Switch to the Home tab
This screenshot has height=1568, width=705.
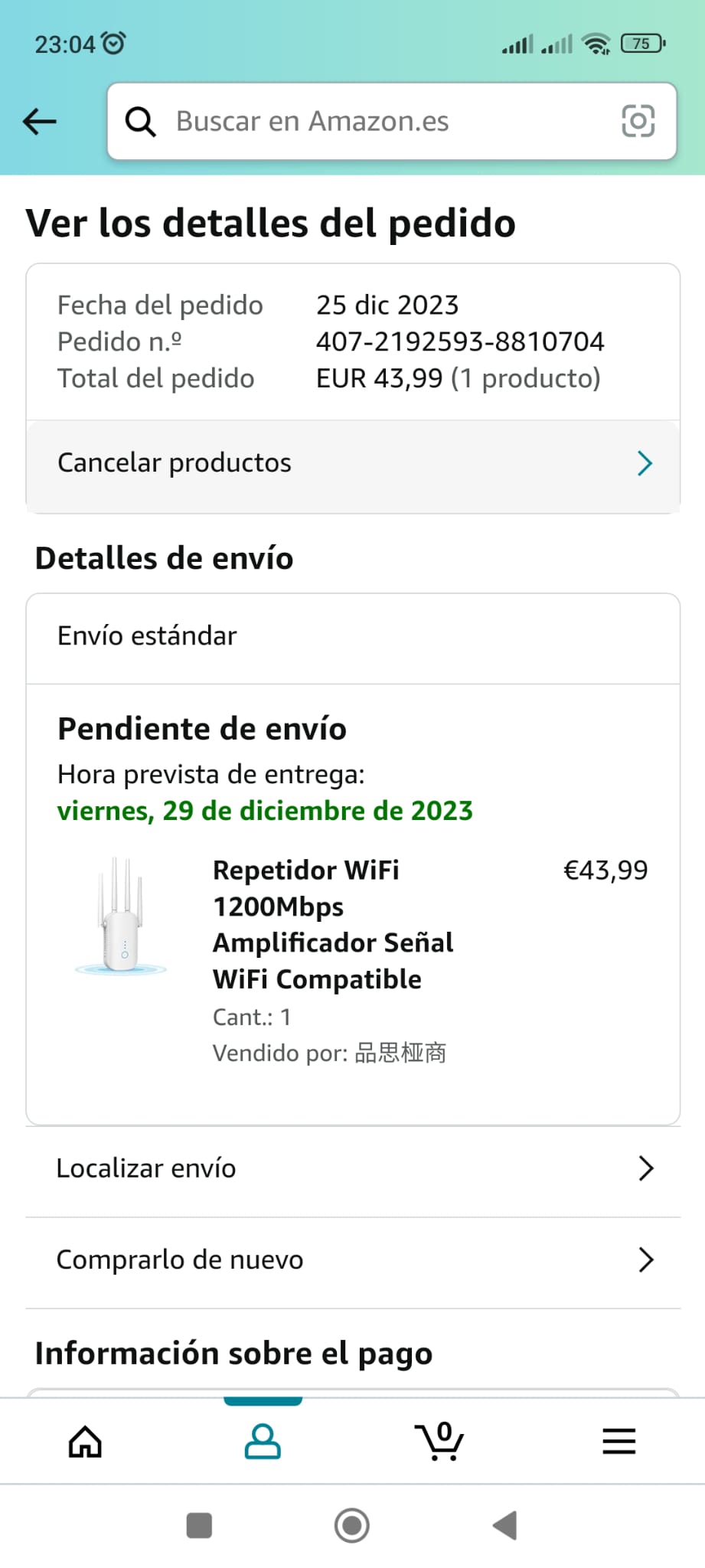coord(85,1442)
